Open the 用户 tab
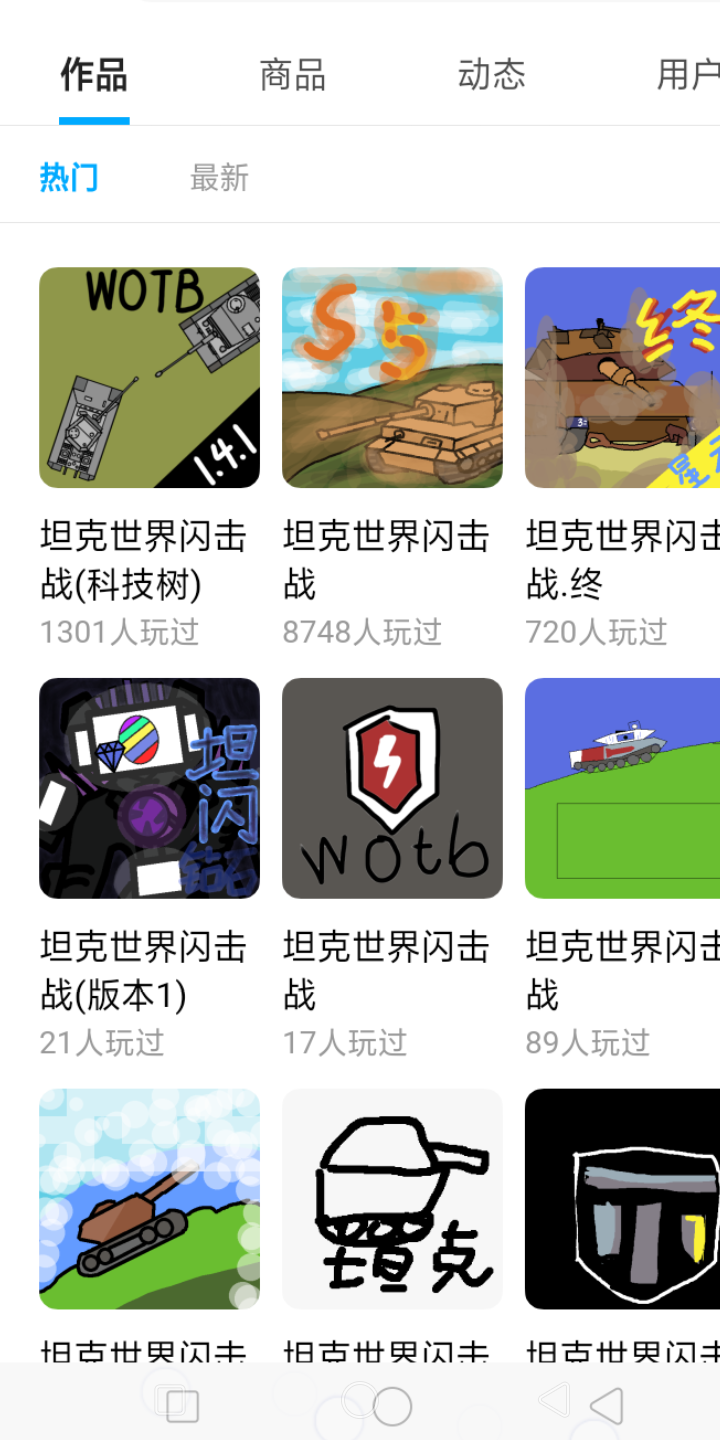This screenshot has height=1440, width=720. pyautogui.click(x=688, y=75)
